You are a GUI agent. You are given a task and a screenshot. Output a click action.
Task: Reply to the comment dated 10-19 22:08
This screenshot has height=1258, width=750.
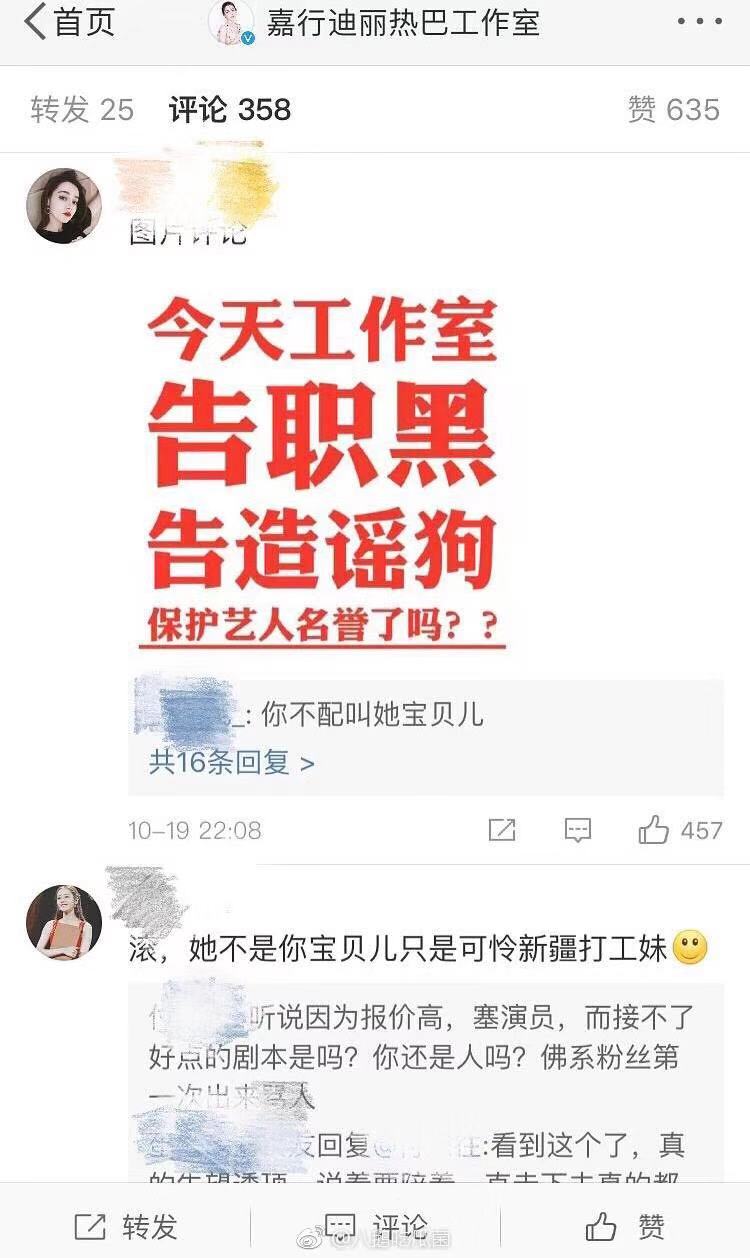pyautogui.click(x=578, y=830)
